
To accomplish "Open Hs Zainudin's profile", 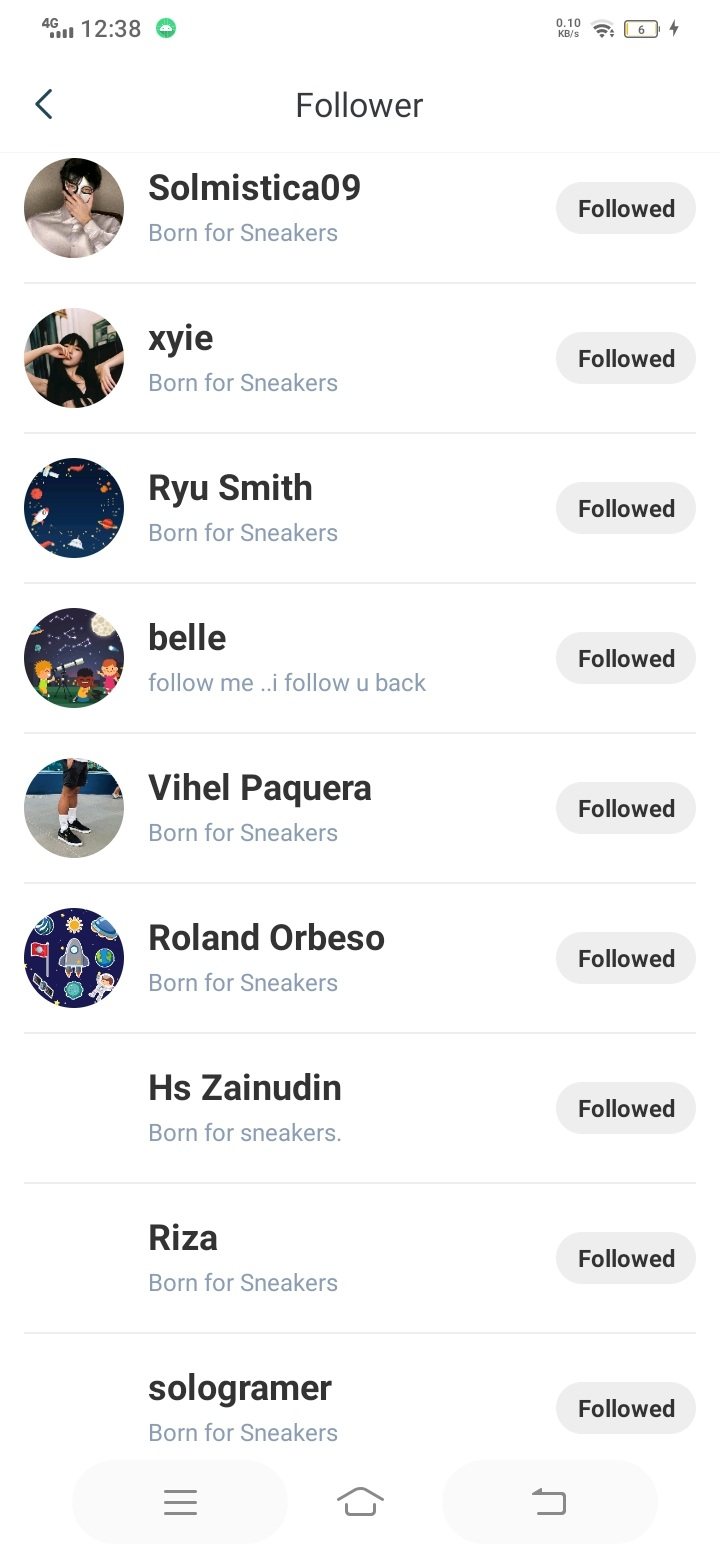I will [245, 1088].
